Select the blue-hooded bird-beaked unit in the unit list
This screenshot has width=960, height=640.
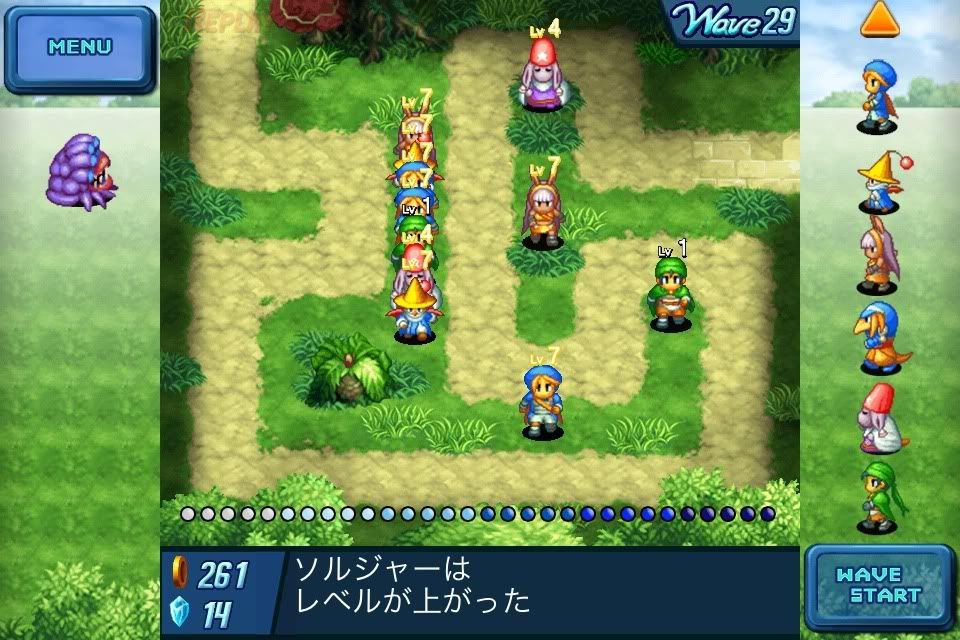coord(878,337)
